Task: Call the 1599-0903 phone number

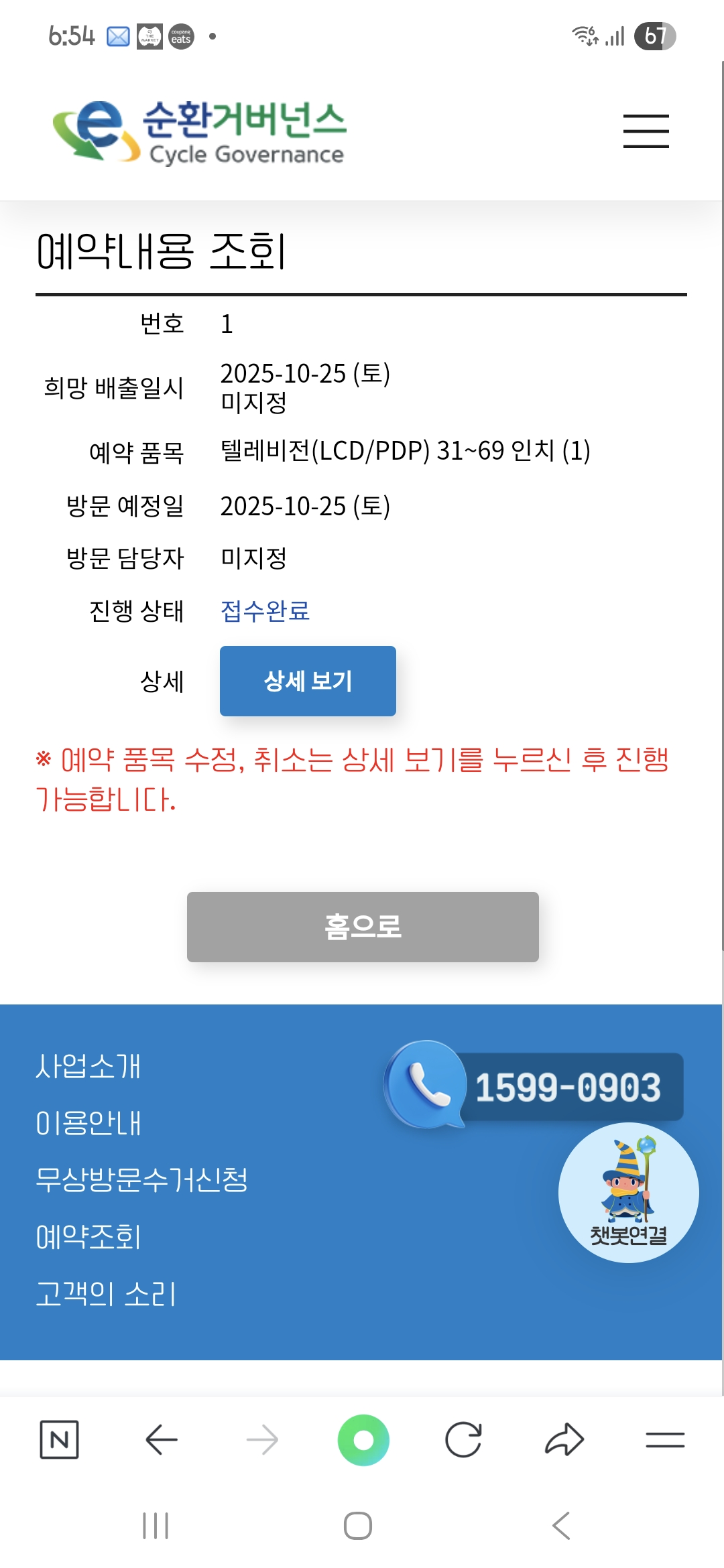Action: pyautogui.click(x=534, y=1086)
